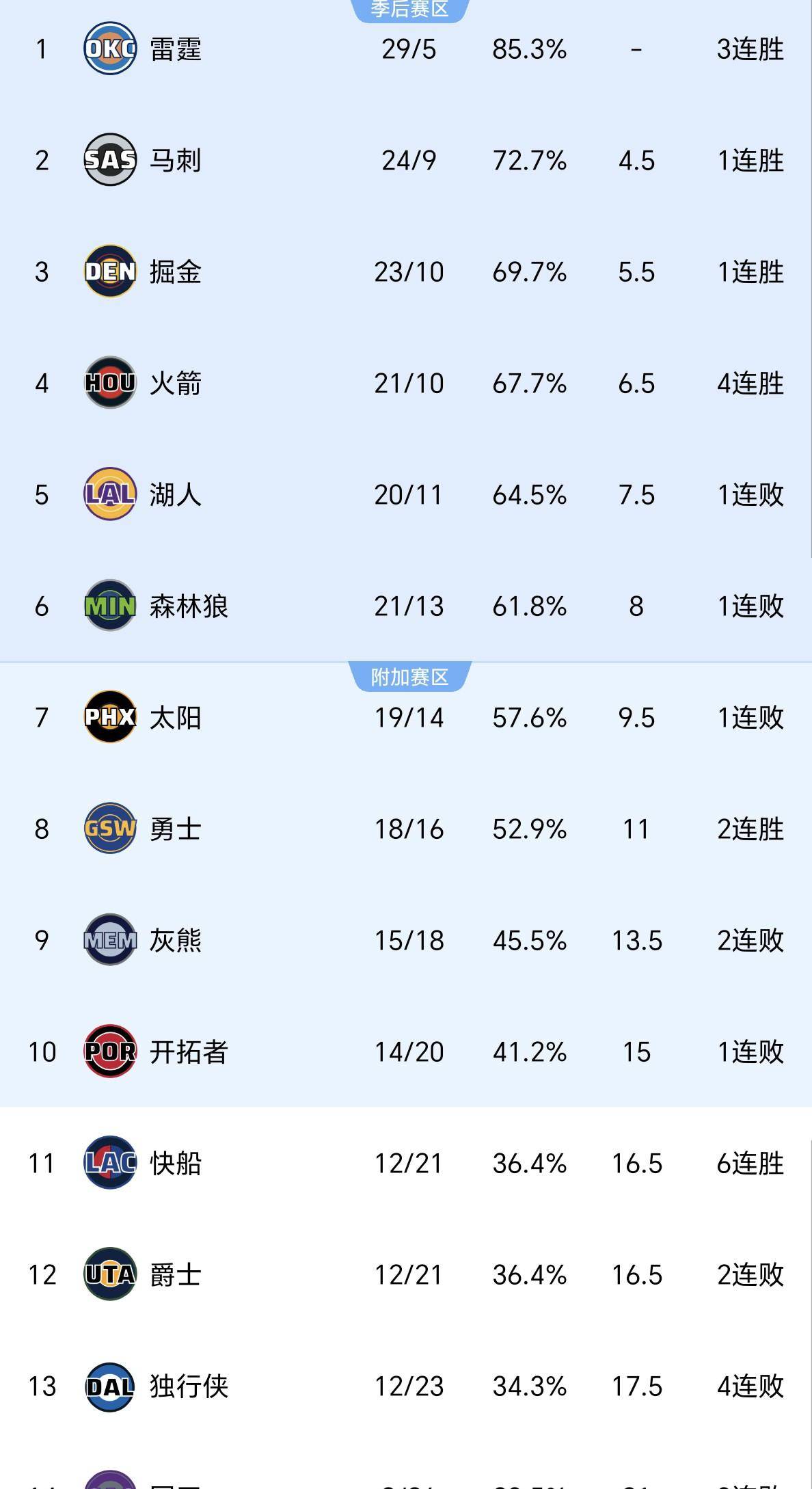The image size is (812, 1489).
Task: Click rank number 13 for the Mavericks row
Action: pos(42,1386)
